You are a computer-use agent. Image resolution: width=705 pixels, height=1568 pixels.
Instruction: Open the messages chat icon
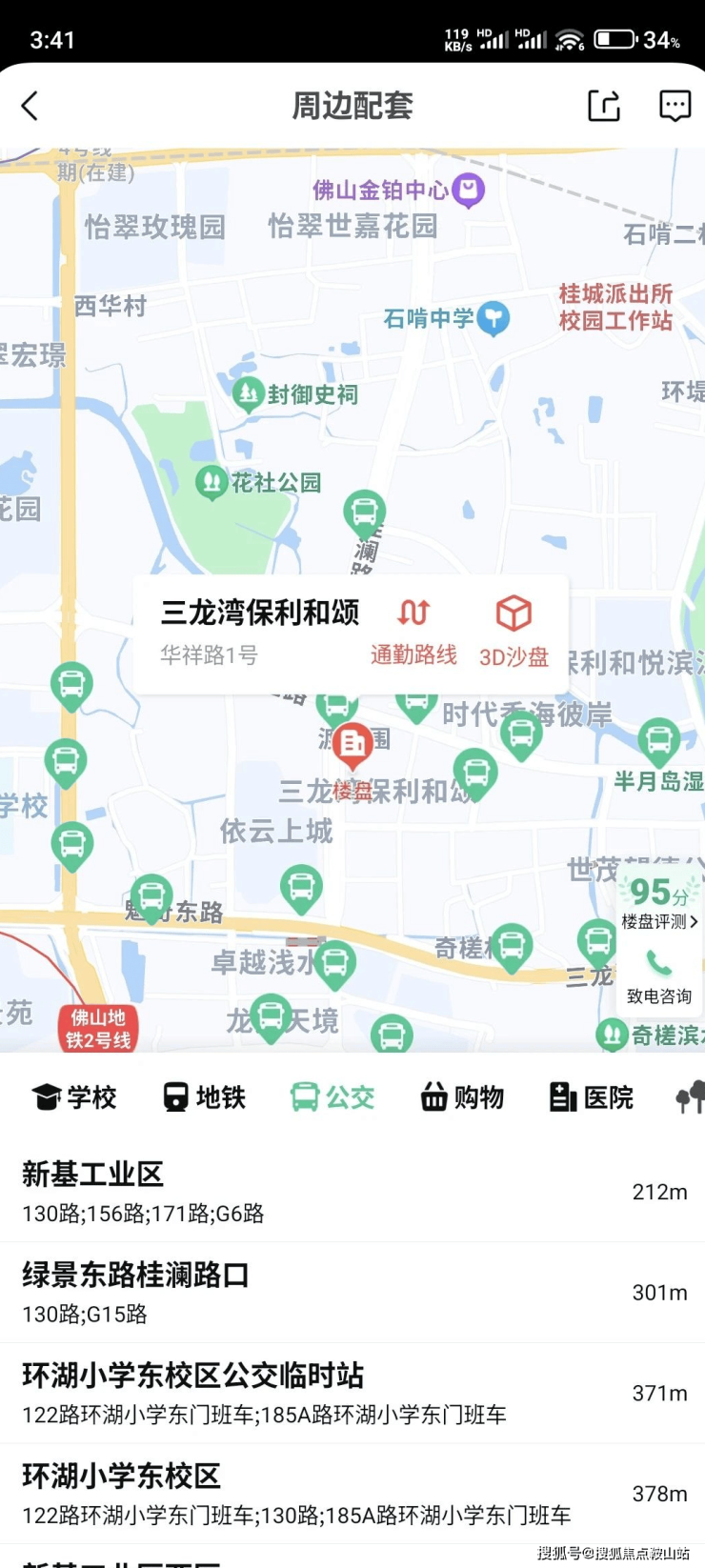(x=675, y=106)
